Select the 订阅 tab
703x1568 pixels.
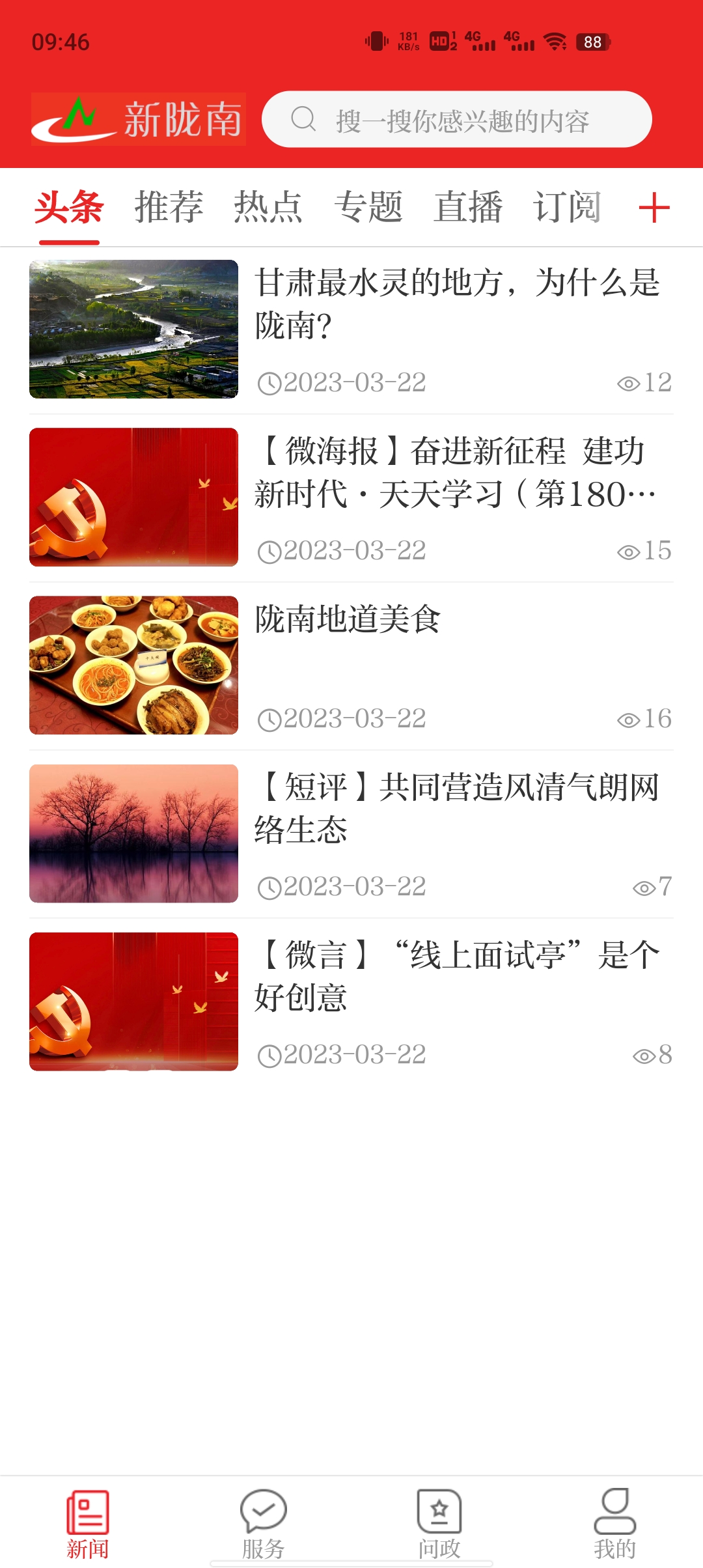567,207
